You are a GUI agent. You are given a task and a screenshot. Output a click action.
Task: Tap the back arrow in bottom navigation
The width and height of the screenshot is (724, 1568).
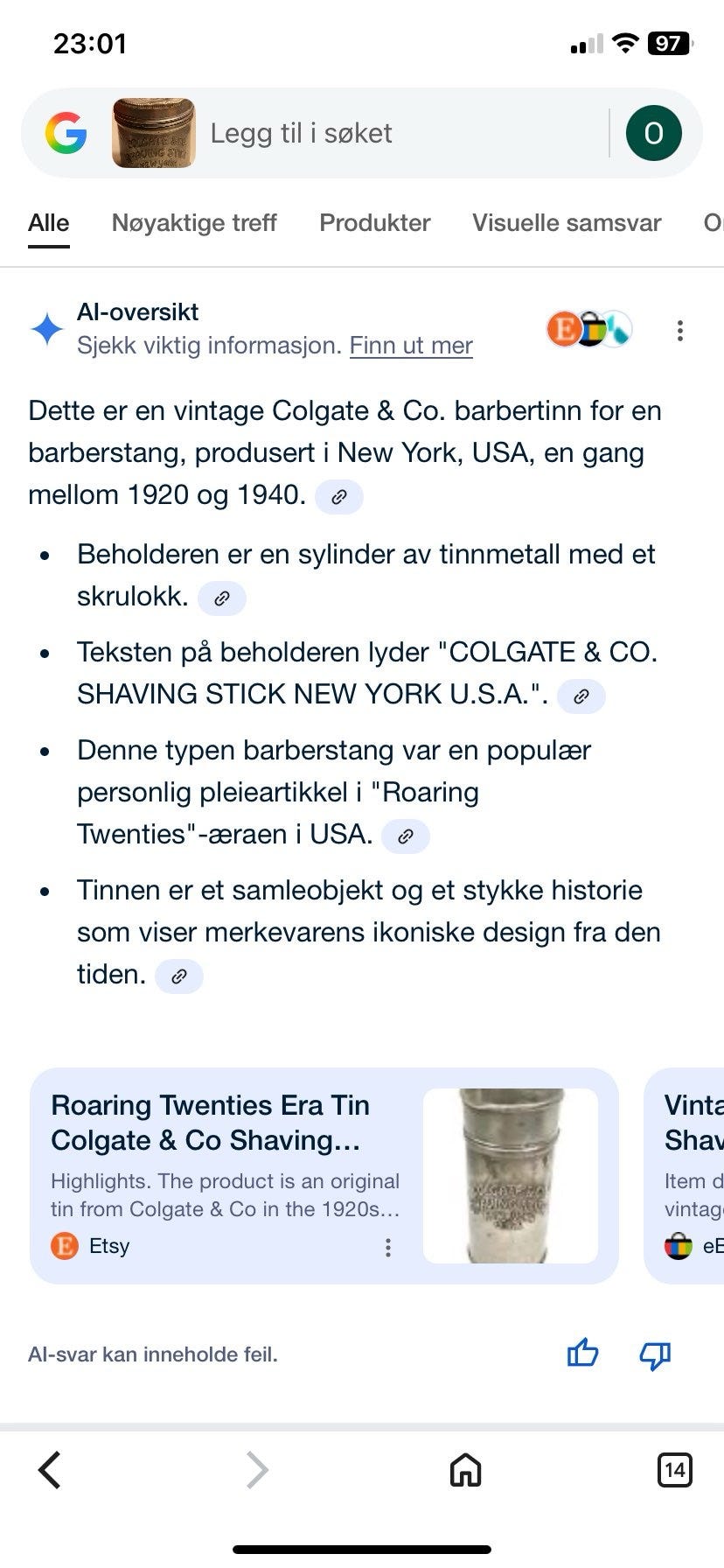click(50, 1469)
